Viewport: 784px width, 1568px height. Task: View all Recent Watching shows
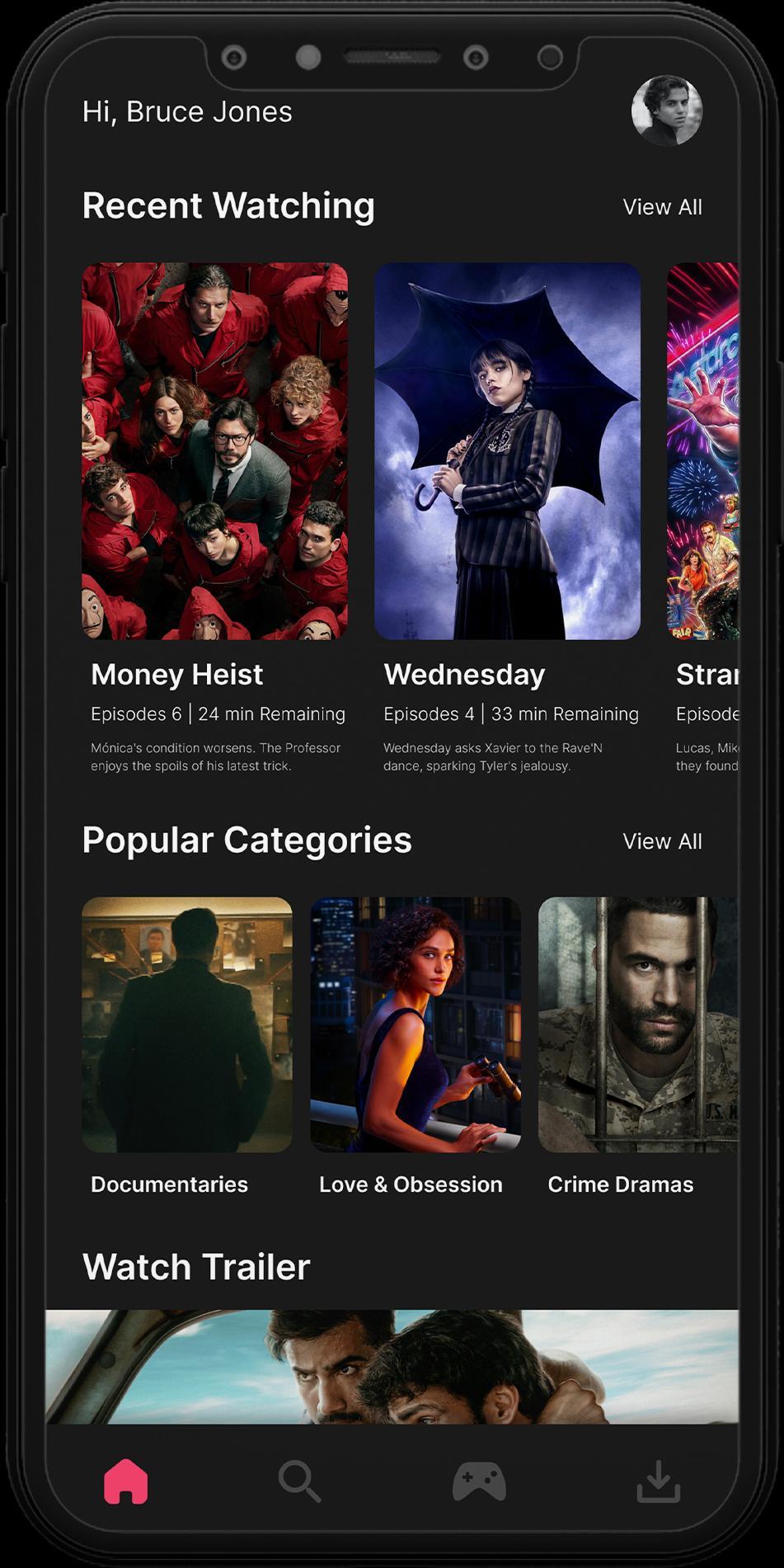662,207
